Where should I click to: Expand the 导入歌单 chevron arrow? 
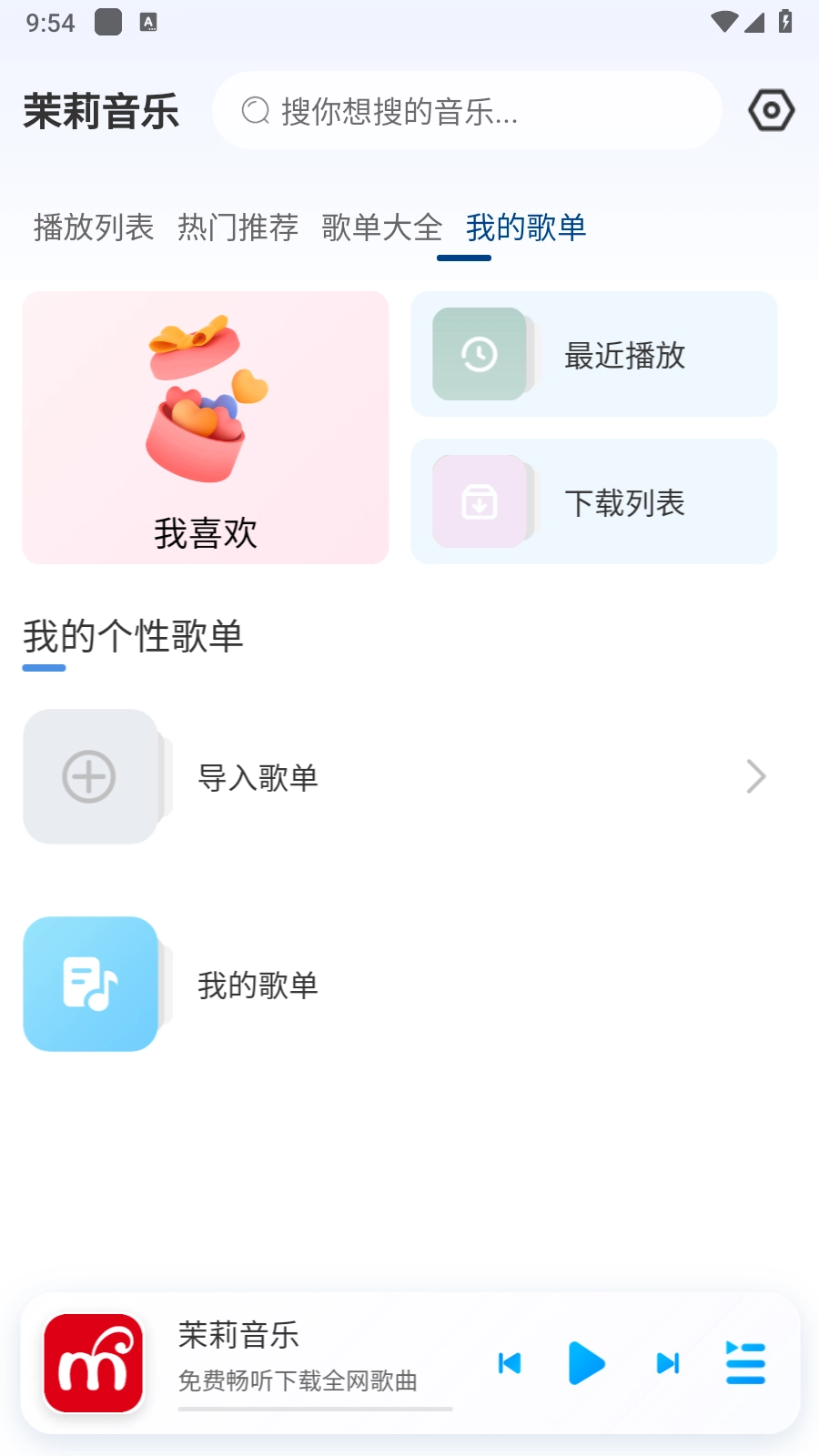click(756, 776)
